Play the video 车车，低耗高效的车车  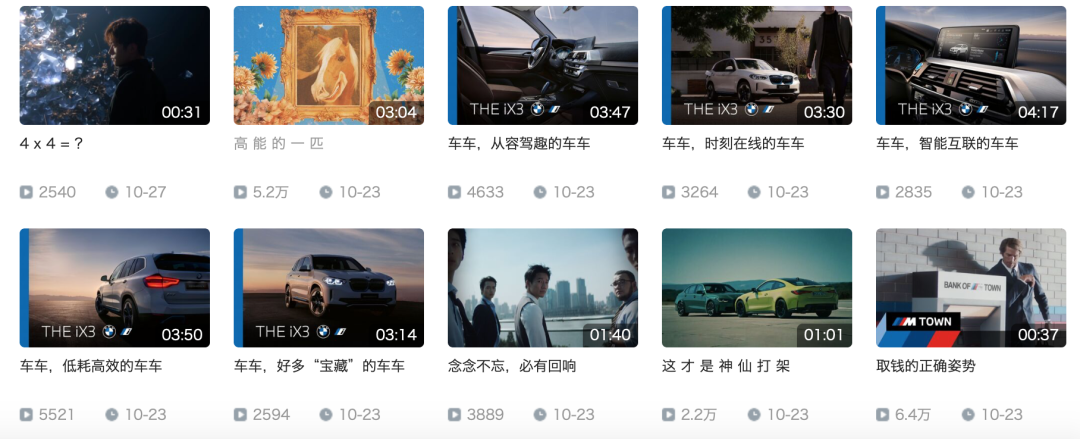(115, 288)
